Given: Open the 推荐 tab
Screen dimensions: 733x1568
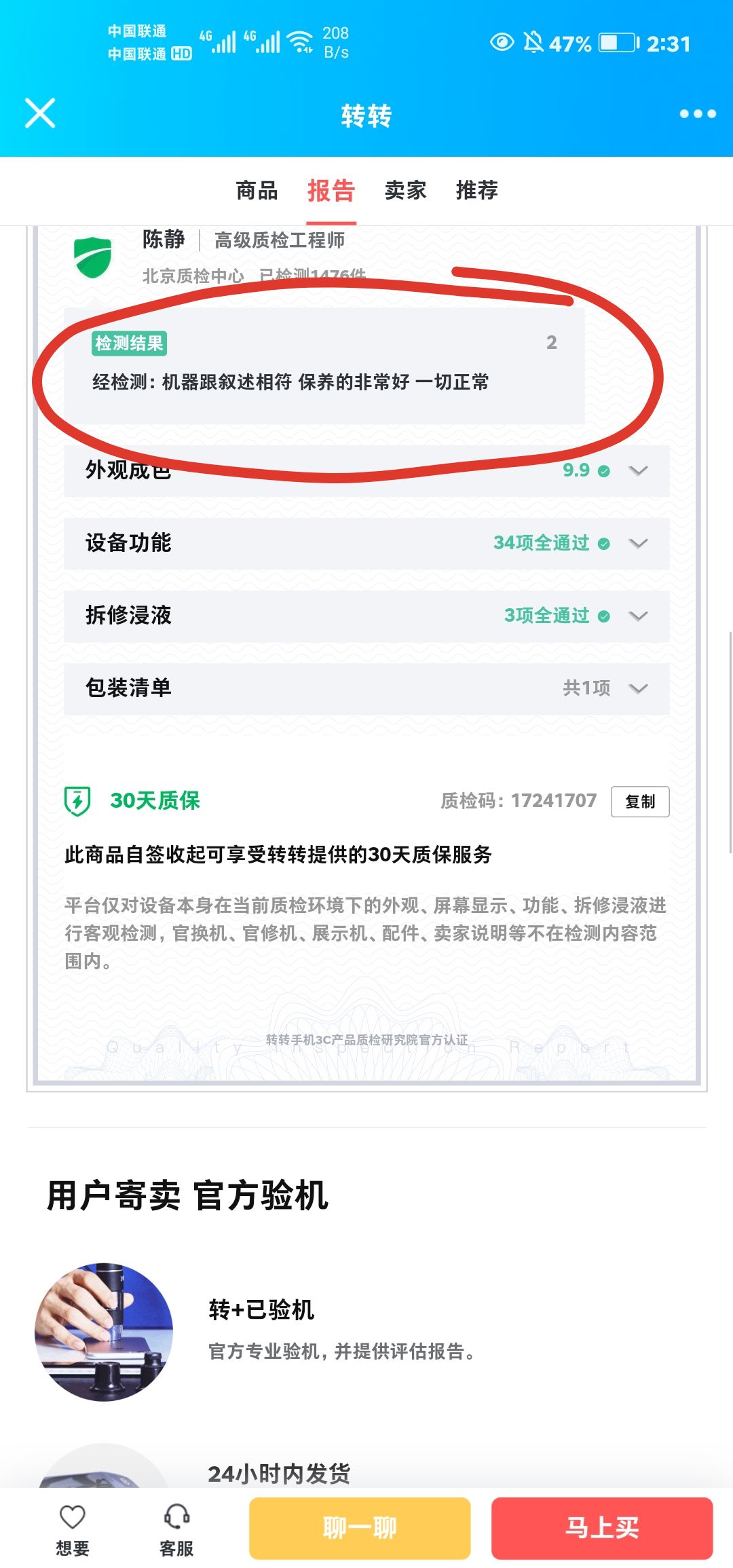Looking at the screenshot, I should click(476, 191).
